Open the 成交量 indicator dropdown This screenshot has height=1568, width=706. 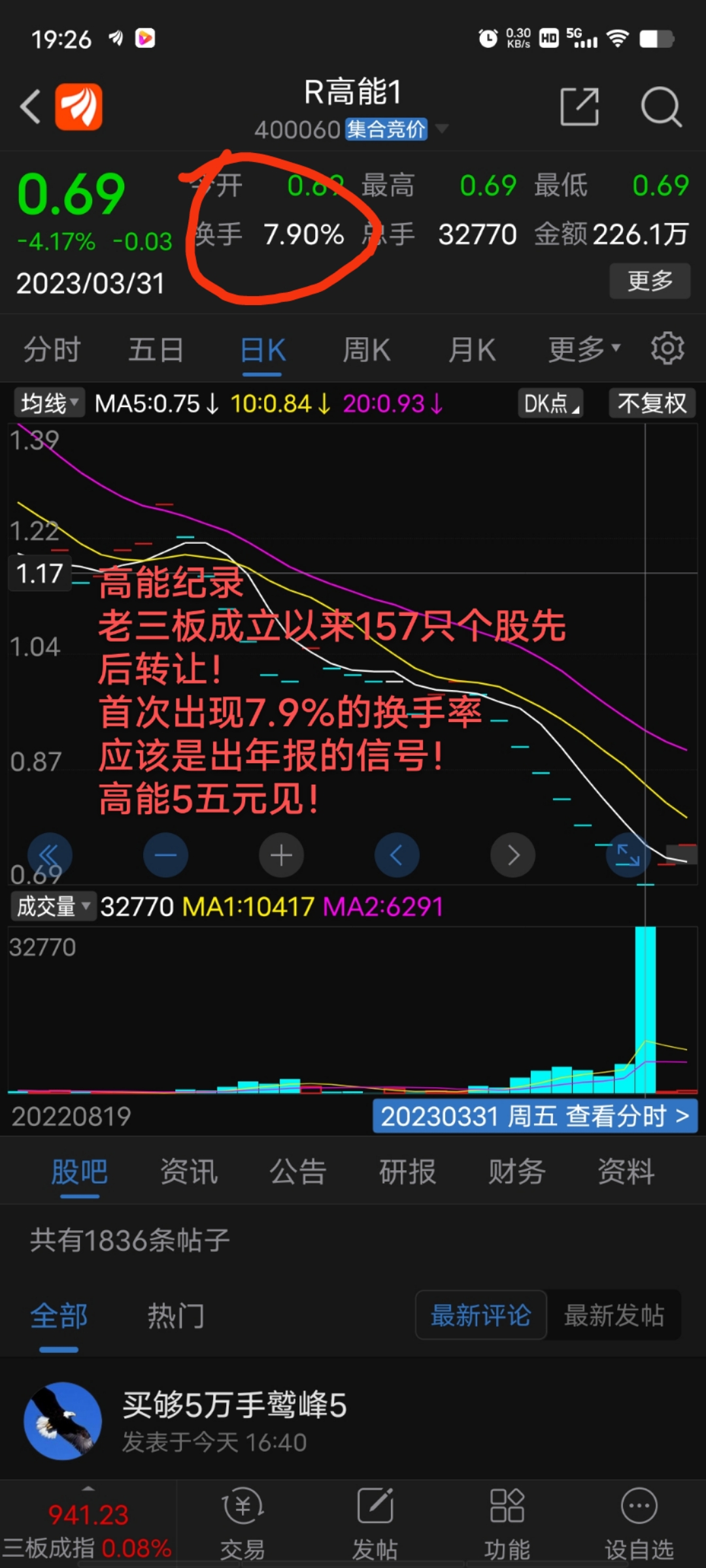(x=52, y=907)
